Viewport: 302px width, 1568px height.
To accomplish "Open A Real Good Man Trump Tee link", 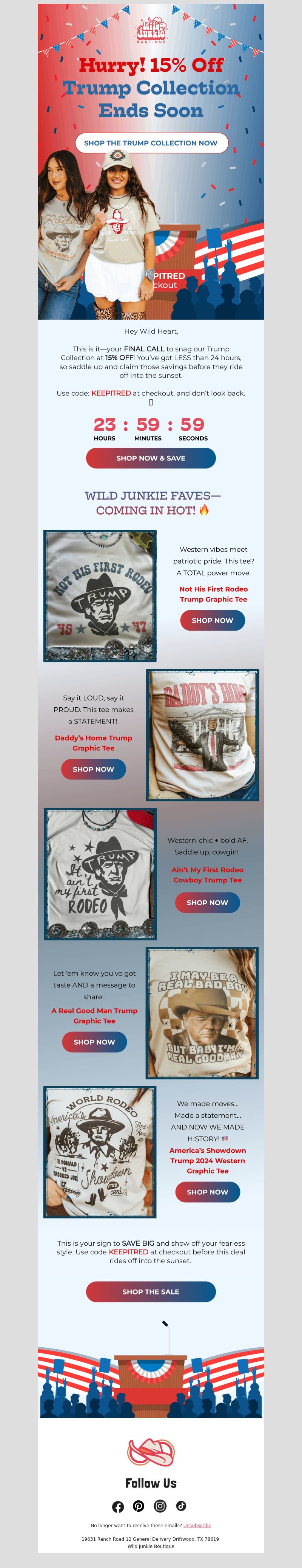I will [94, 1015].
